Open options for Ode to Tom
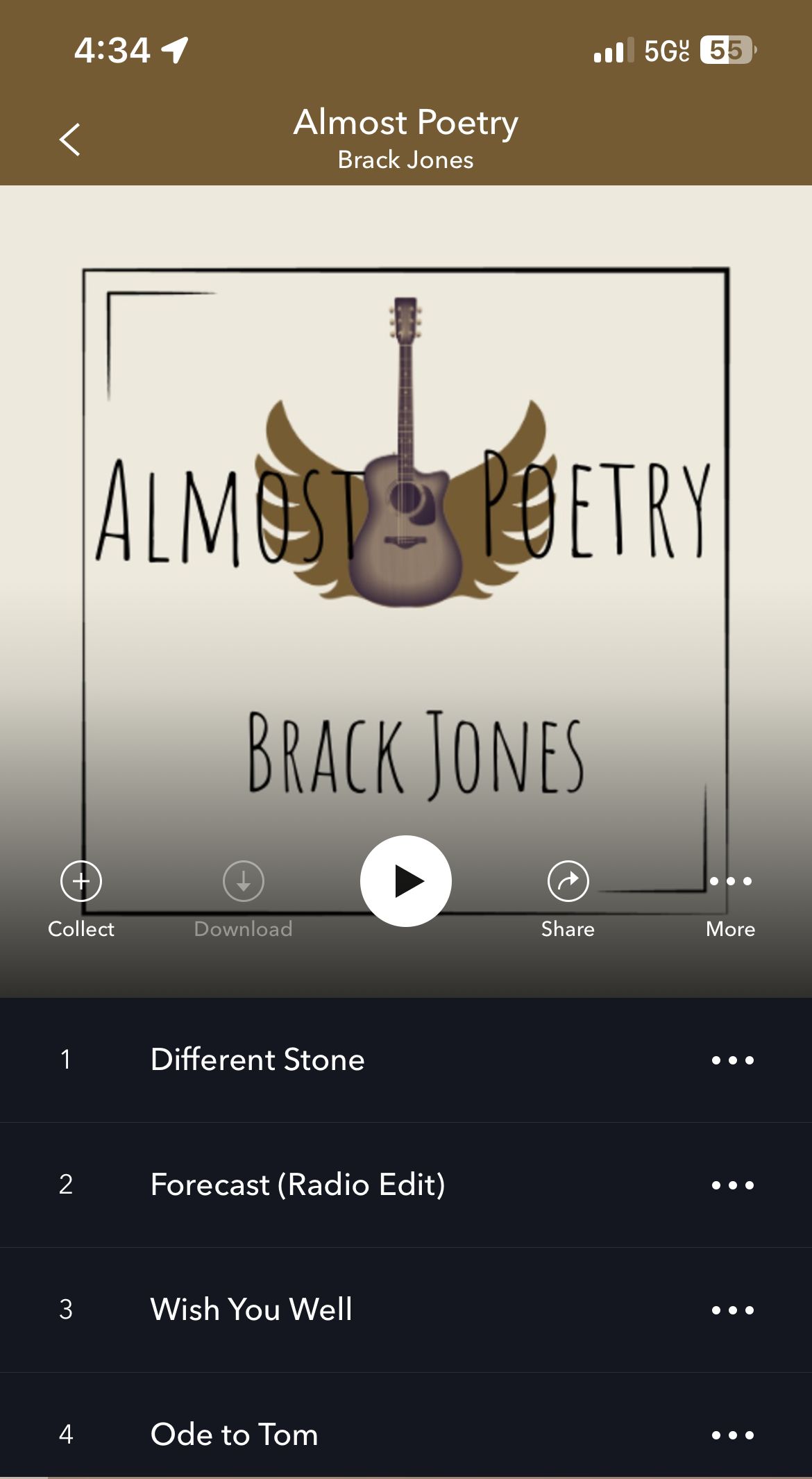Image resolution: width=812 pixels, height=1479 pixels. click(x=732, y=1435)
